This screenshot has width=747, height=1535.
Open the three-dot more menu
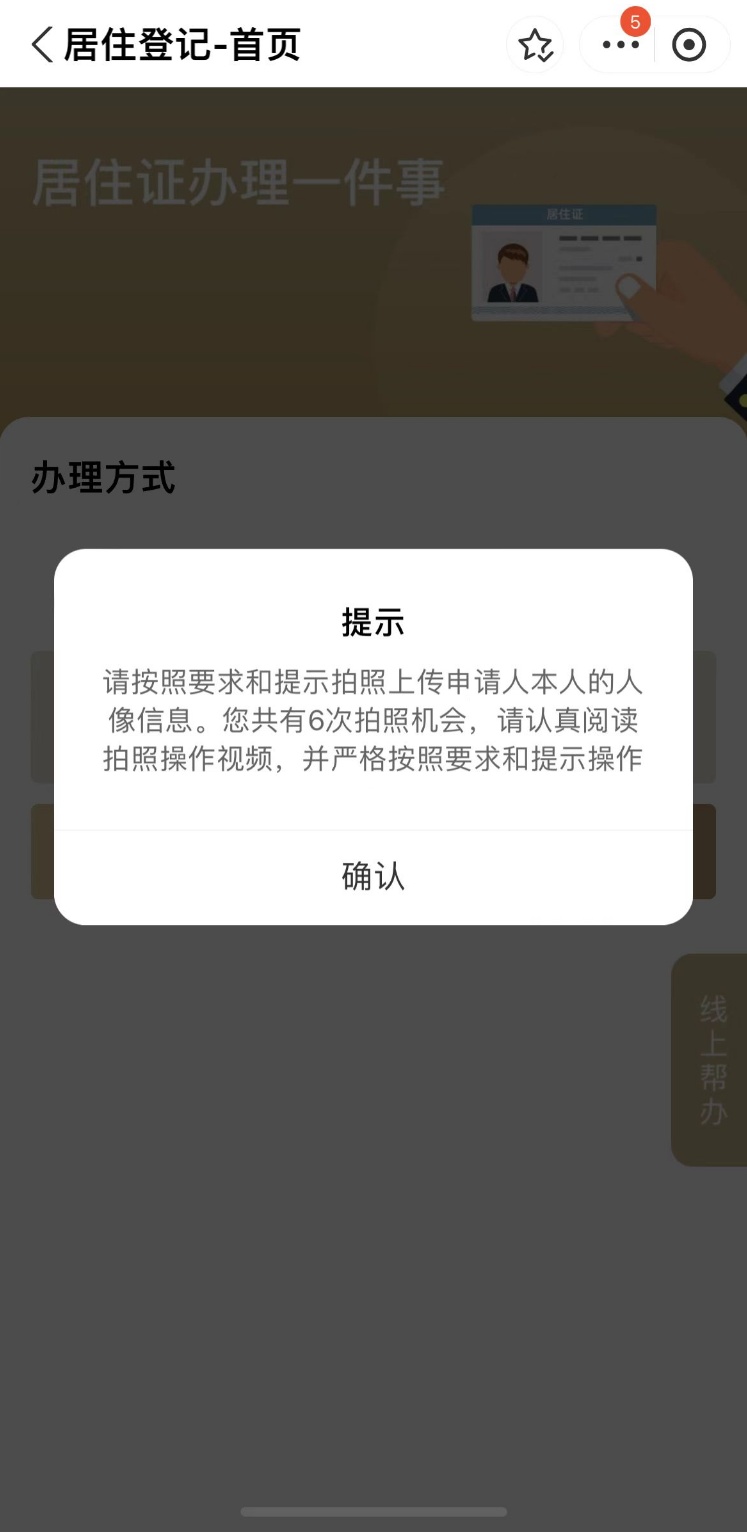(x=620, y=45)
